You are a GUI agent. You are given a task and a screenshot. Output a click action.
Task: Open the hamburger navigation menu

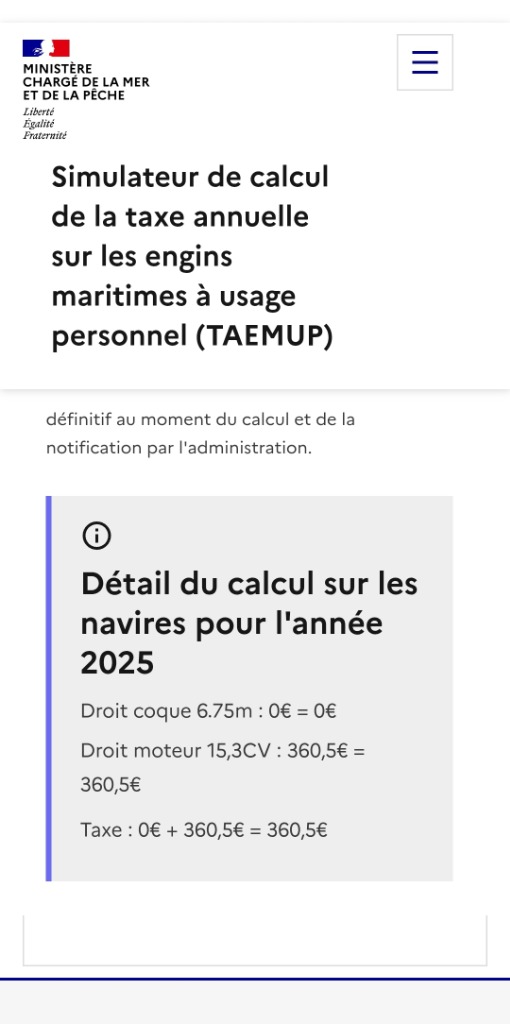coord(424,63)
